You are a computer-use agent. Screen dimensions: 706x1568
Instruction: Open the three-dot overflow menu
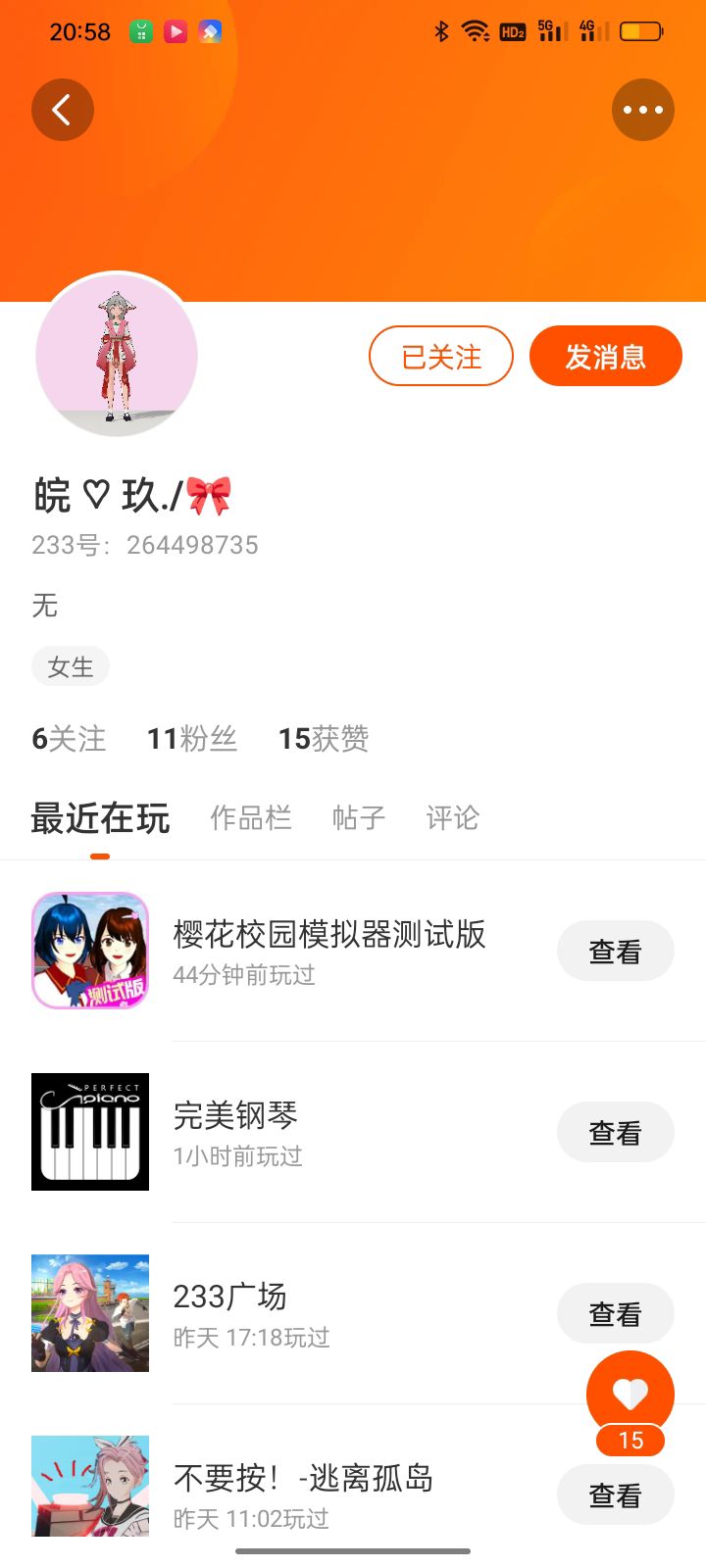643,110
